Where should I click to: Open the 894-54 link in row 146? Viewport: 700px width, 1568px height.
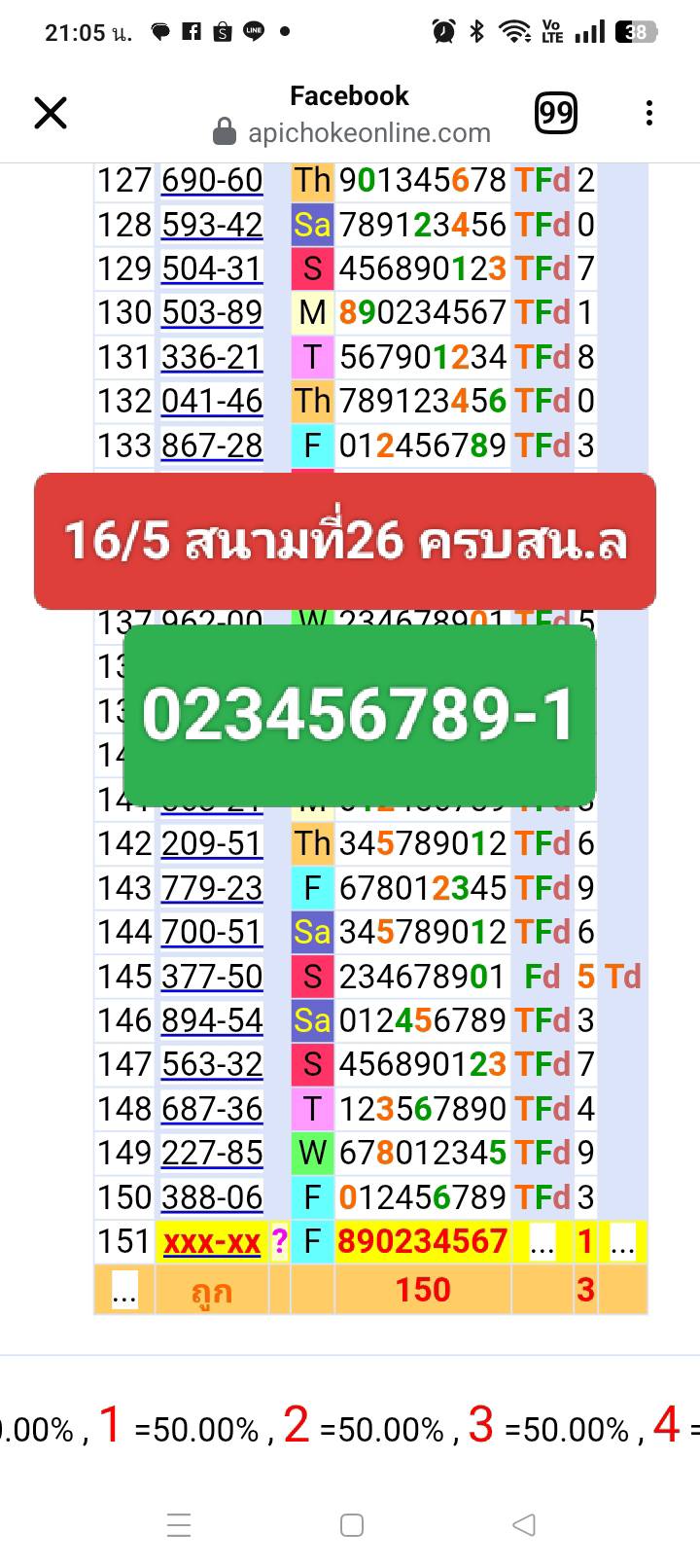point(212,1020)
